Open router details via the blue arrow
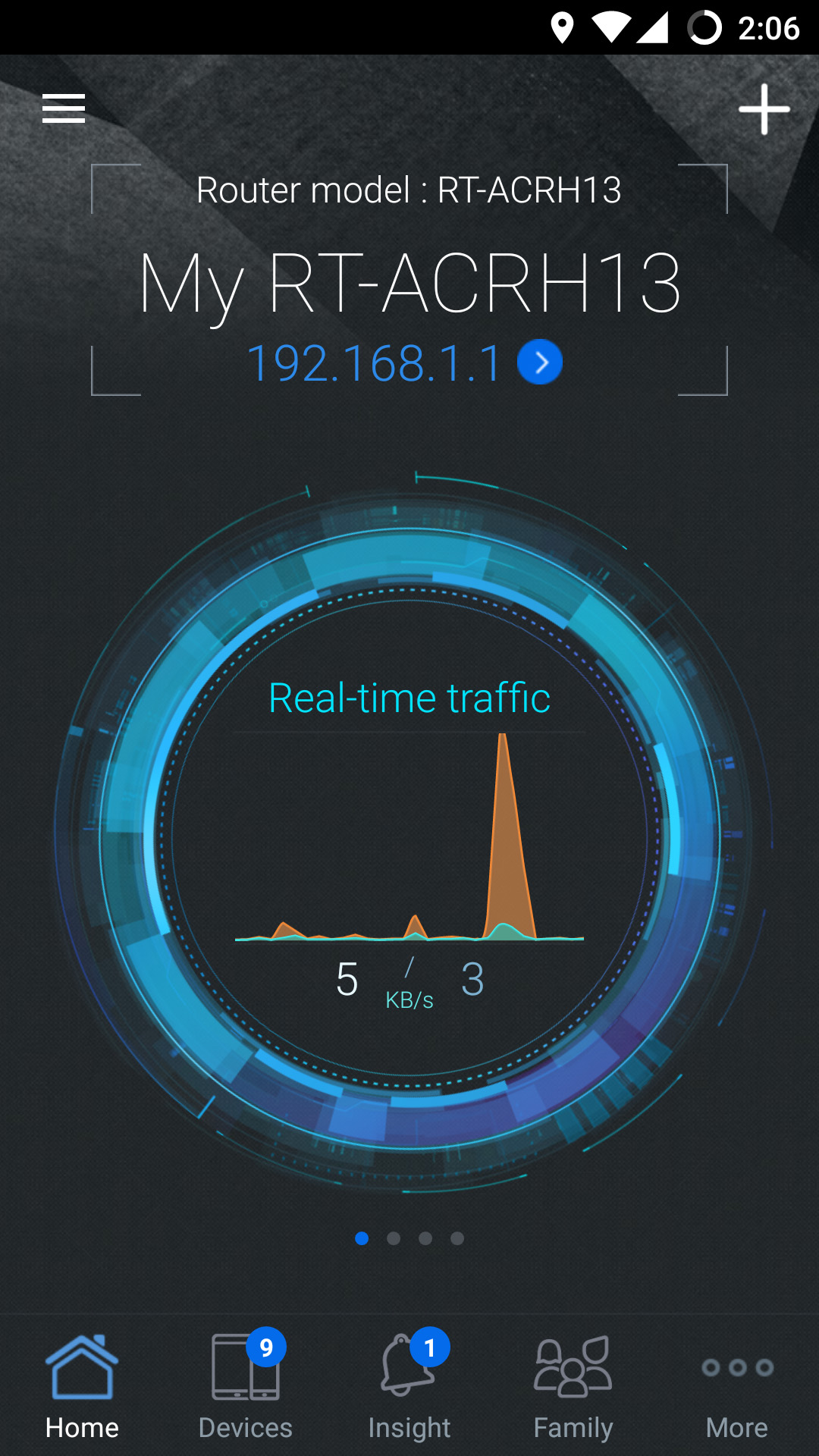Image resolution: width=819 pixels, height=1456 pixels. coord(540,362)
